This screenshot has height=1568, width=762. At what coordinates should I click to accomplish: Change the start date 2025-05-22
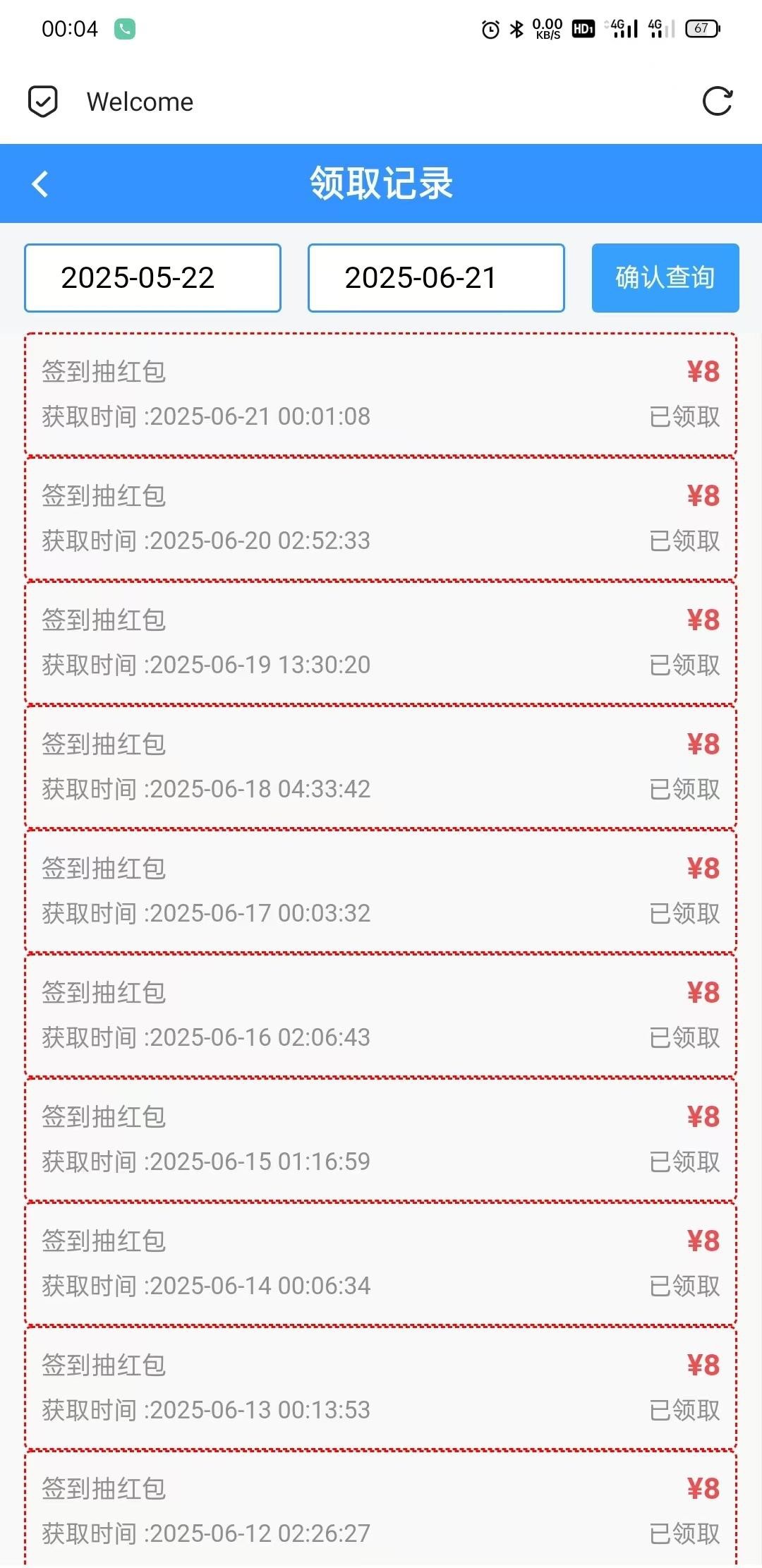[x=152, y=278]
